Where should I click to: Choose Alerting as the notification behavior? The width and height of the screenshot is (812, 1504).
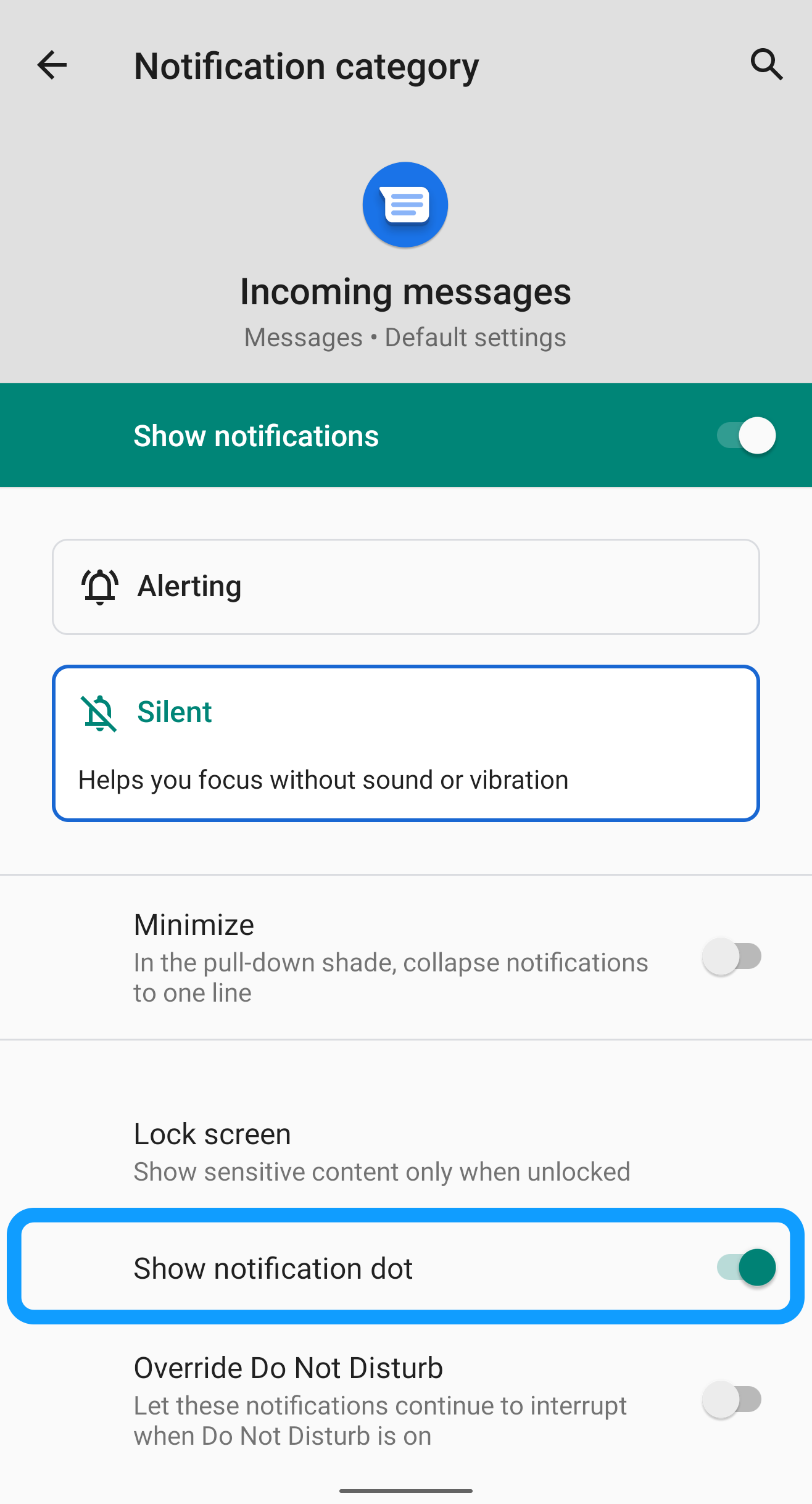click(405, 586)
